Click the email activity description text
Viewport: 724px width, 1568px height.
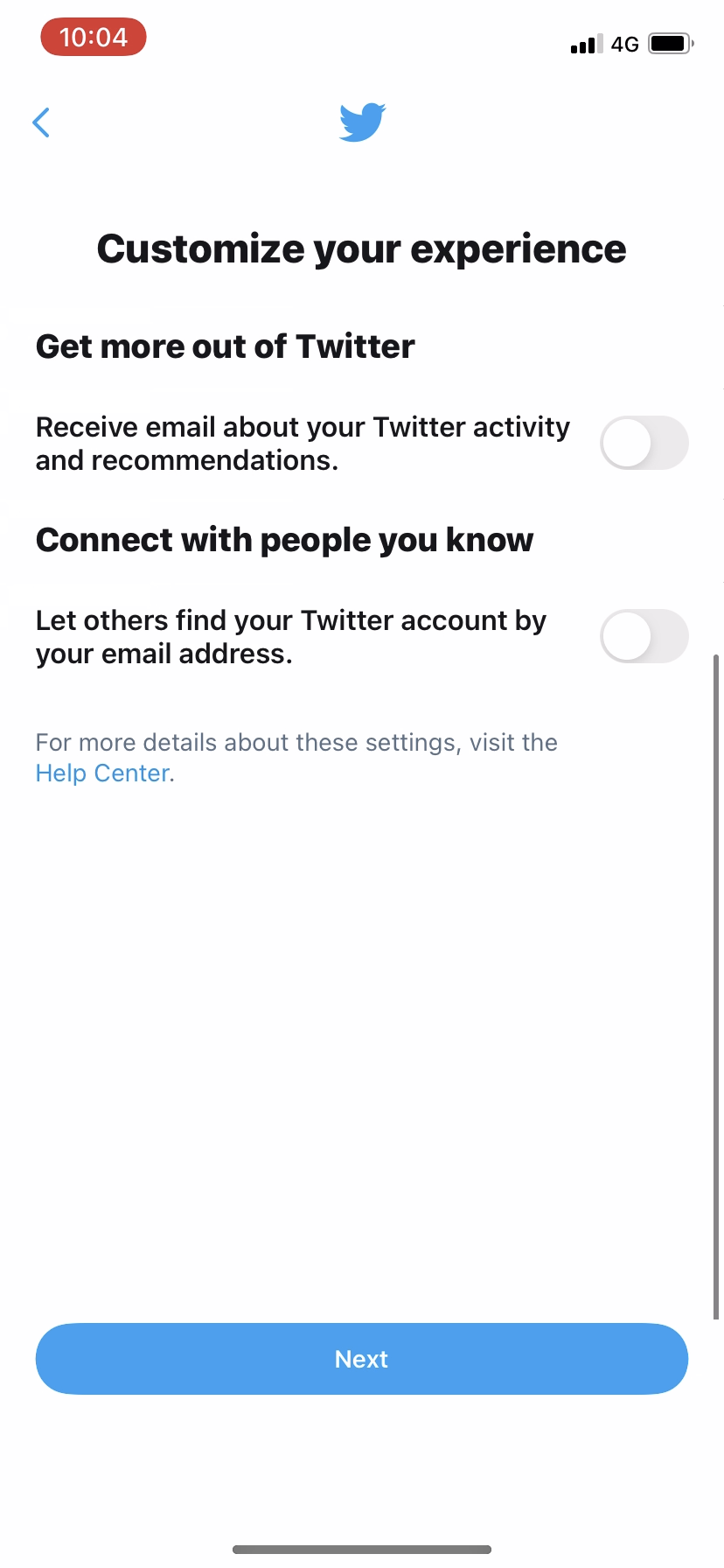tap(303, 443)
